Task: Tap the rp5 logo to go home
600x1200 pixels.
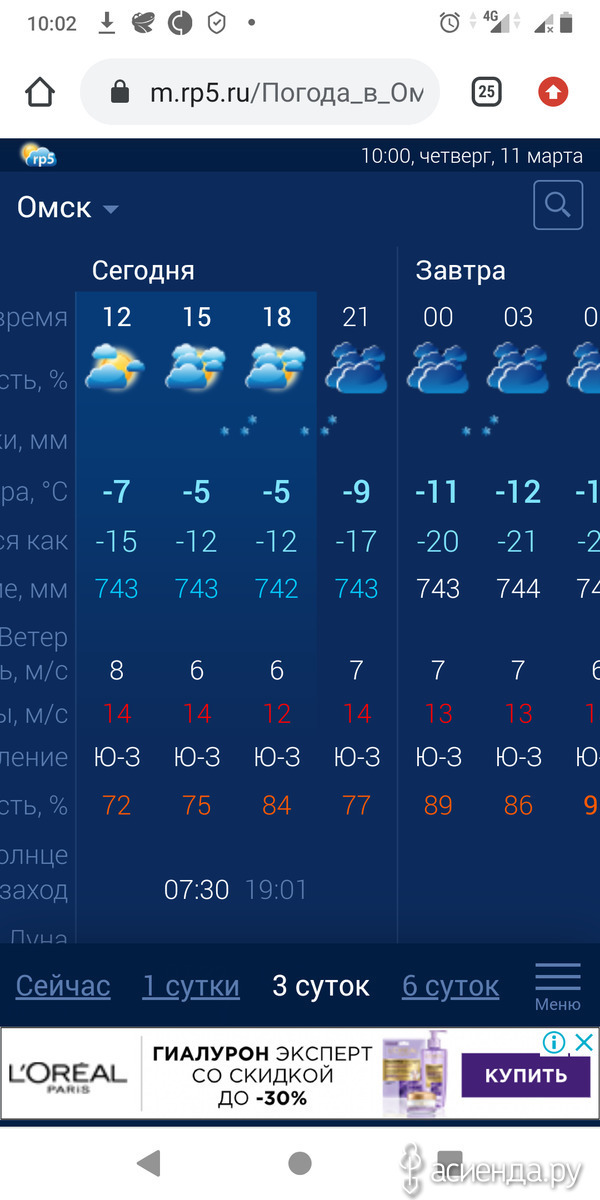Action: coord(38,155)
